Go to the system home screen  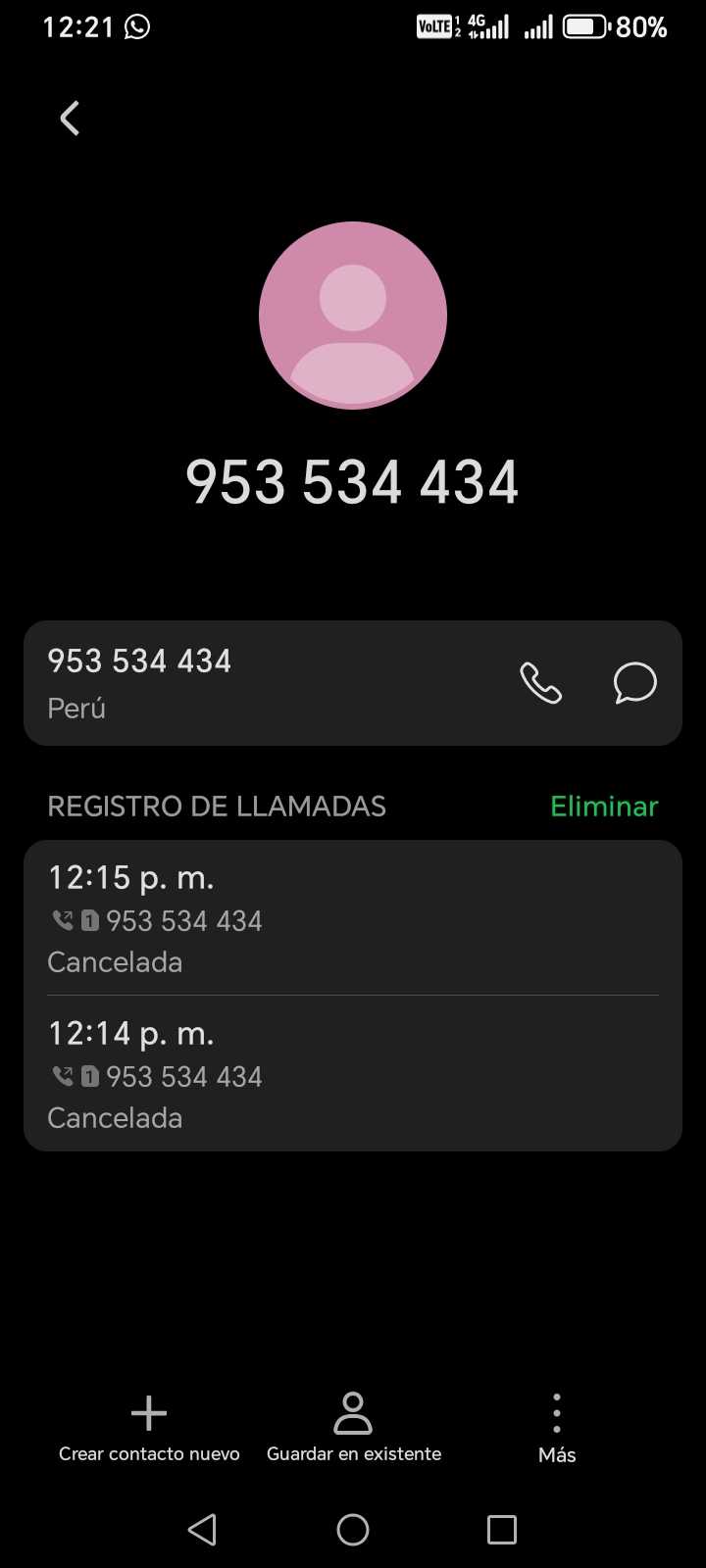[x=353, y=1530]
